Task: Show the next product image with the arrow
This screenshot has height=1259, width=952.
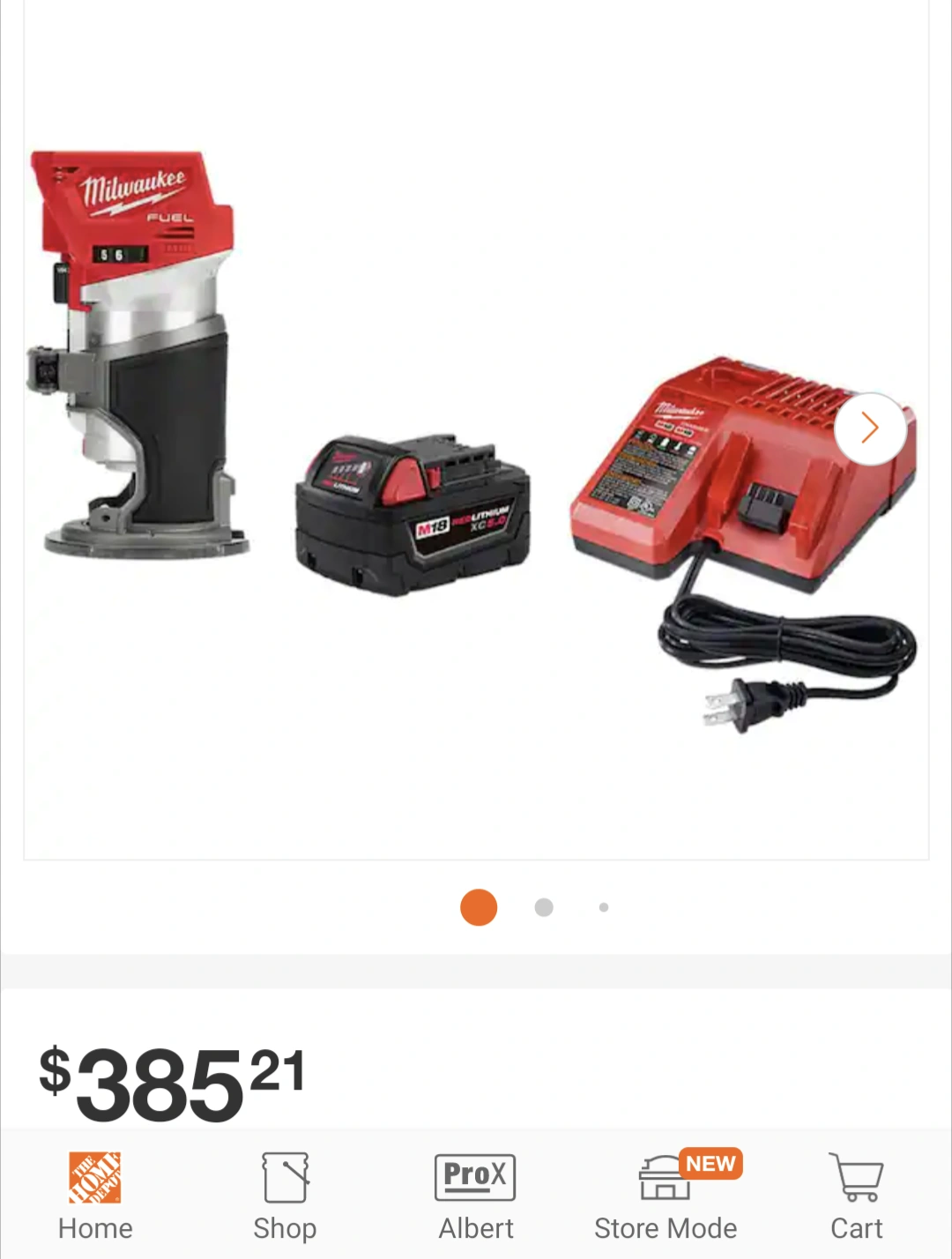Action: click(870, 428)
